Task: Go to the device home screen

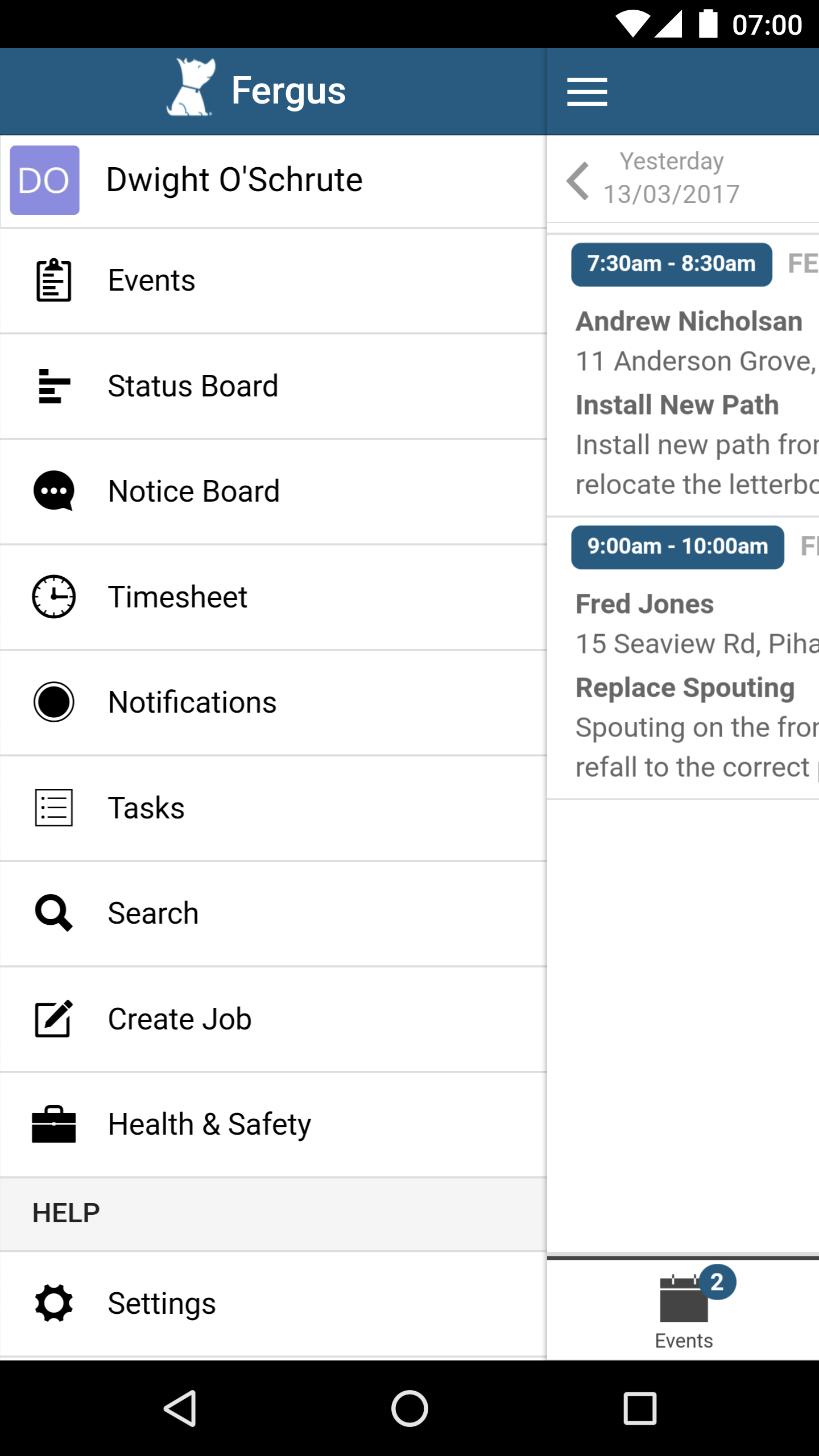Action: 409,1408
